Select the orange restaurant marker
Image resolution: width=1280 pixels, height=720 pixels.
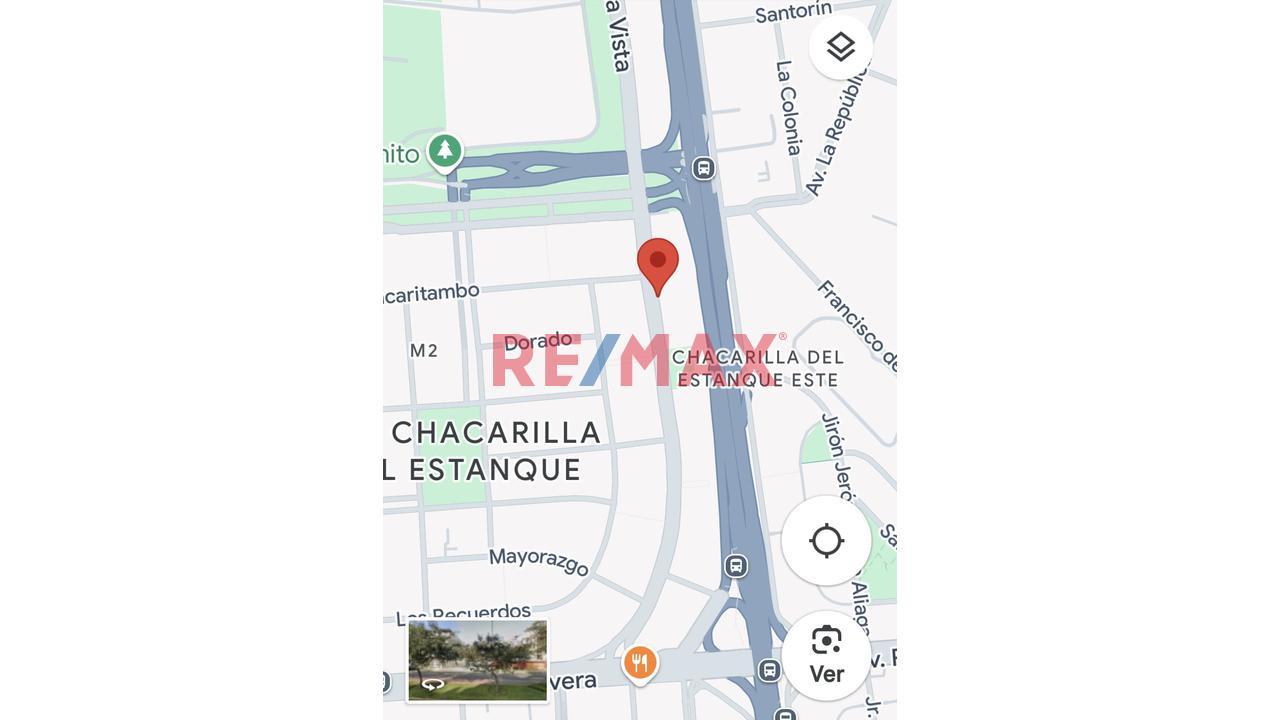point(640,662)
